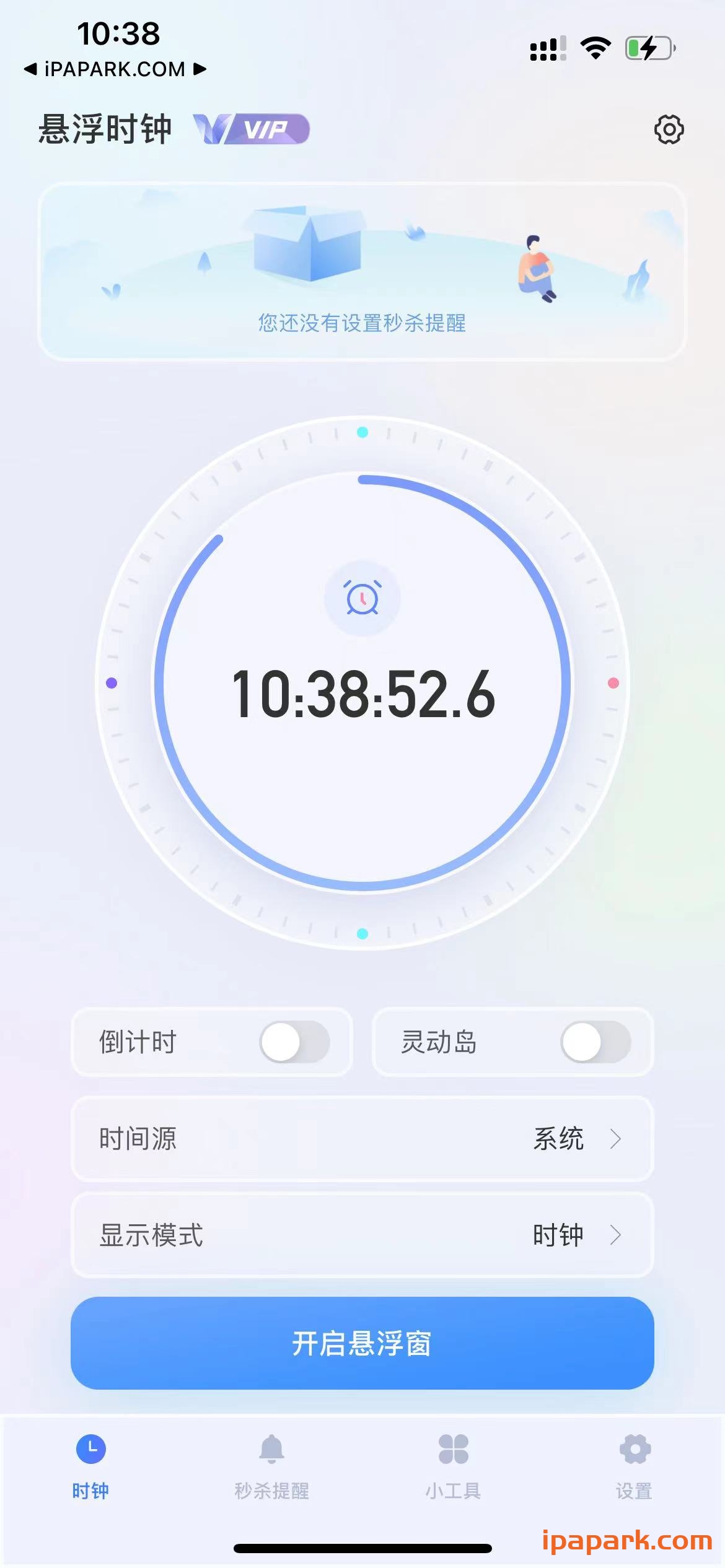Tap the alarm clock icon inside the dial

coord(362,596)
